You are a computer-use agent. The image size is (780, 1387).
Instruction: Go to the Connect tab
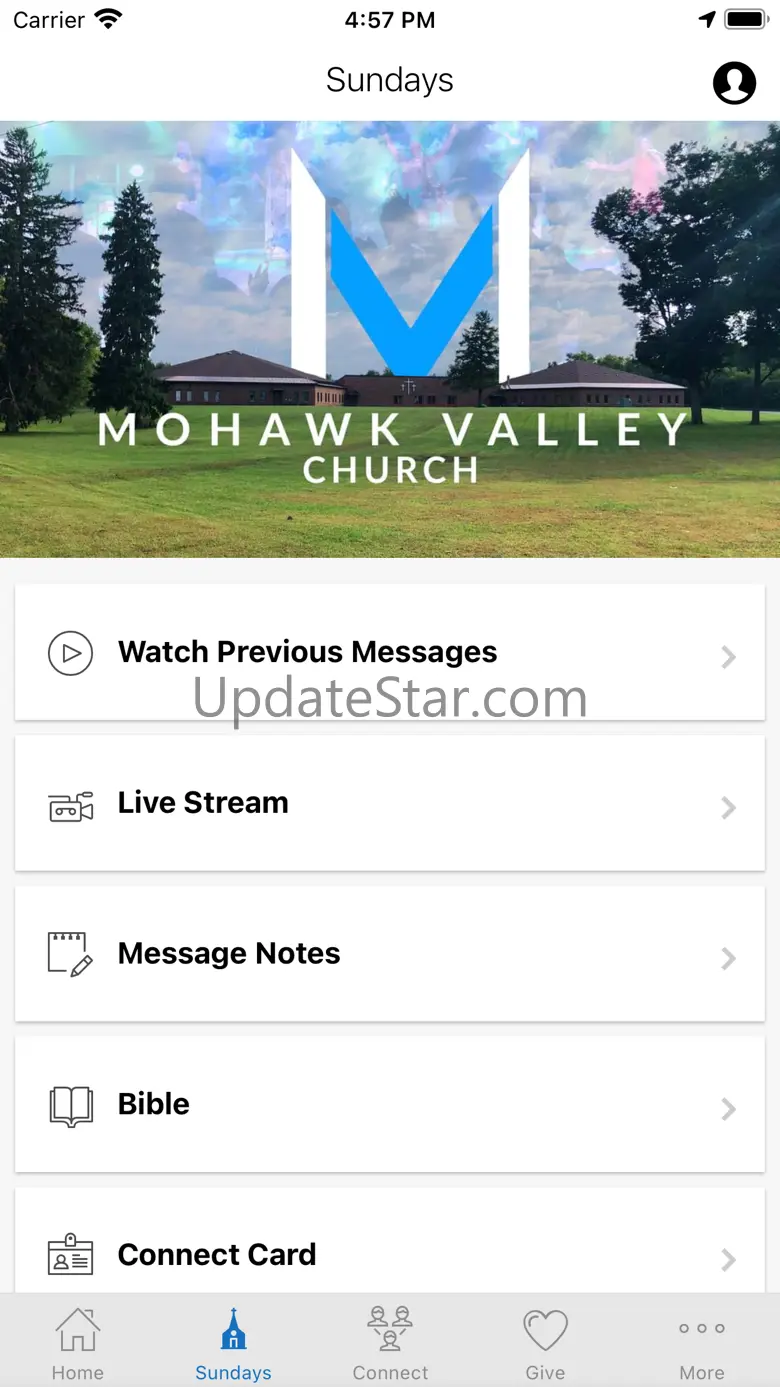390,1343
